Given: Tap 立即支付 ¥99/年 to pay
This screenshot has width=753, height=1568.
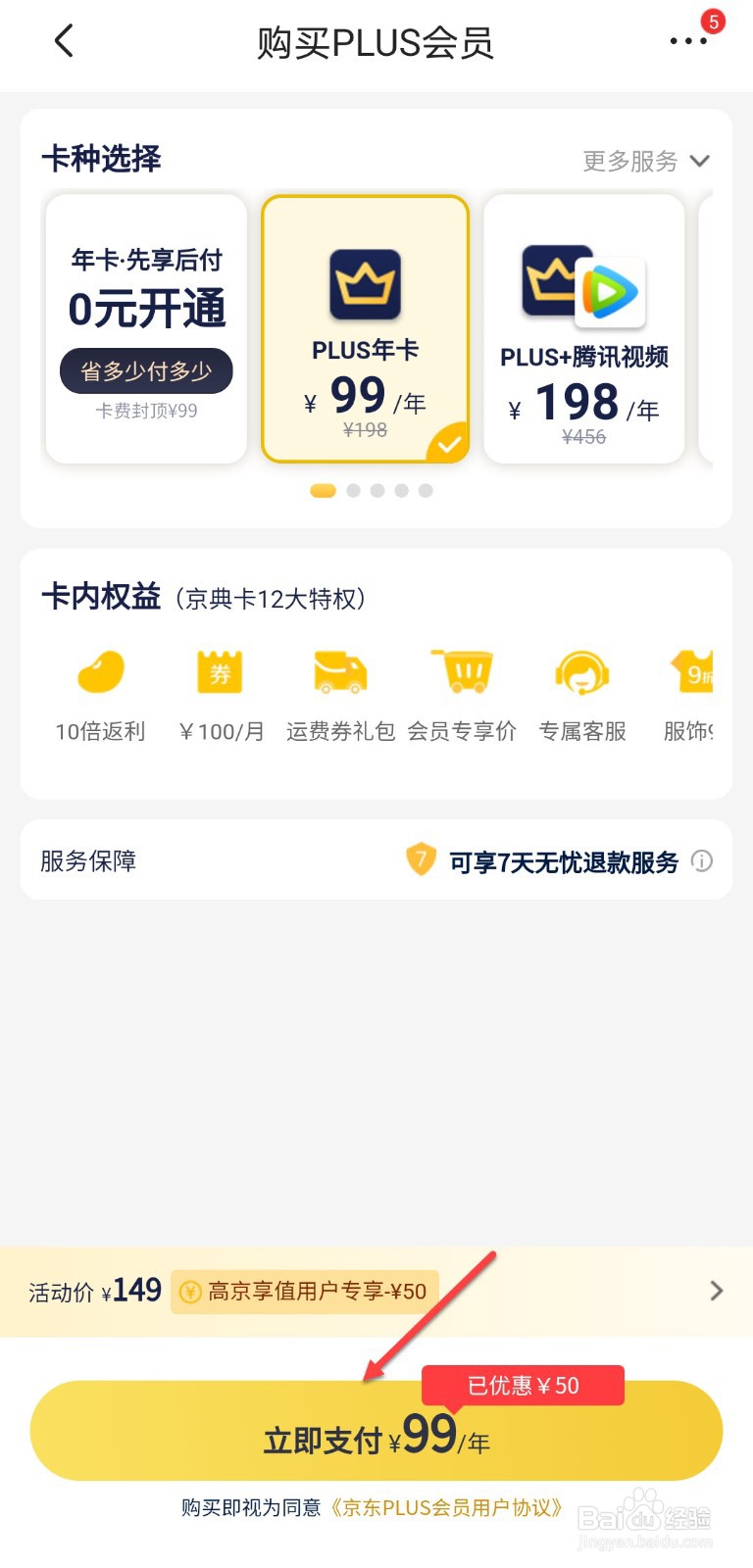Looking at the screenshot, I should pyautogui.click(x=376, y=1431).
